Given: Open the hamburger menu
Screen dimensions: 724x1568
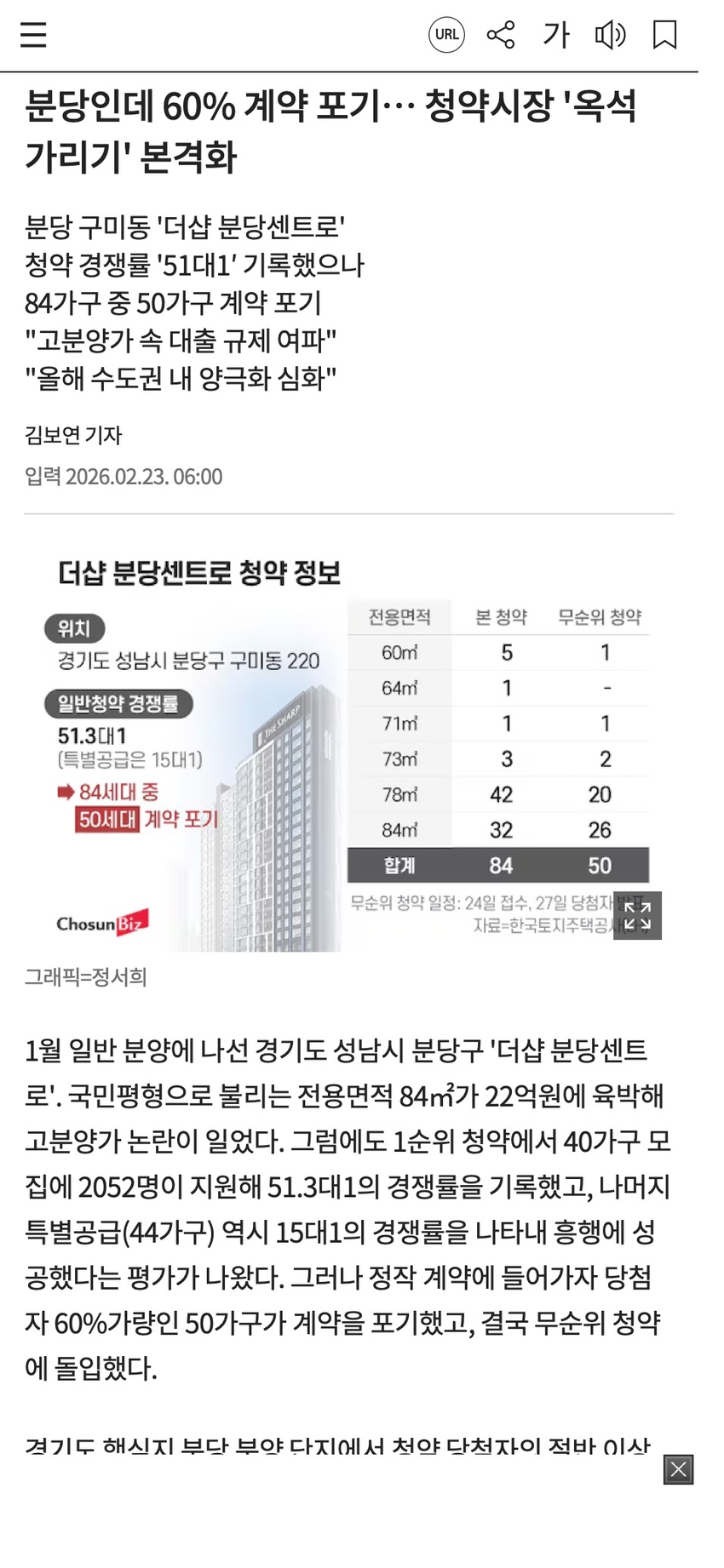Looking at the screenshot, I should click(33, 35).
